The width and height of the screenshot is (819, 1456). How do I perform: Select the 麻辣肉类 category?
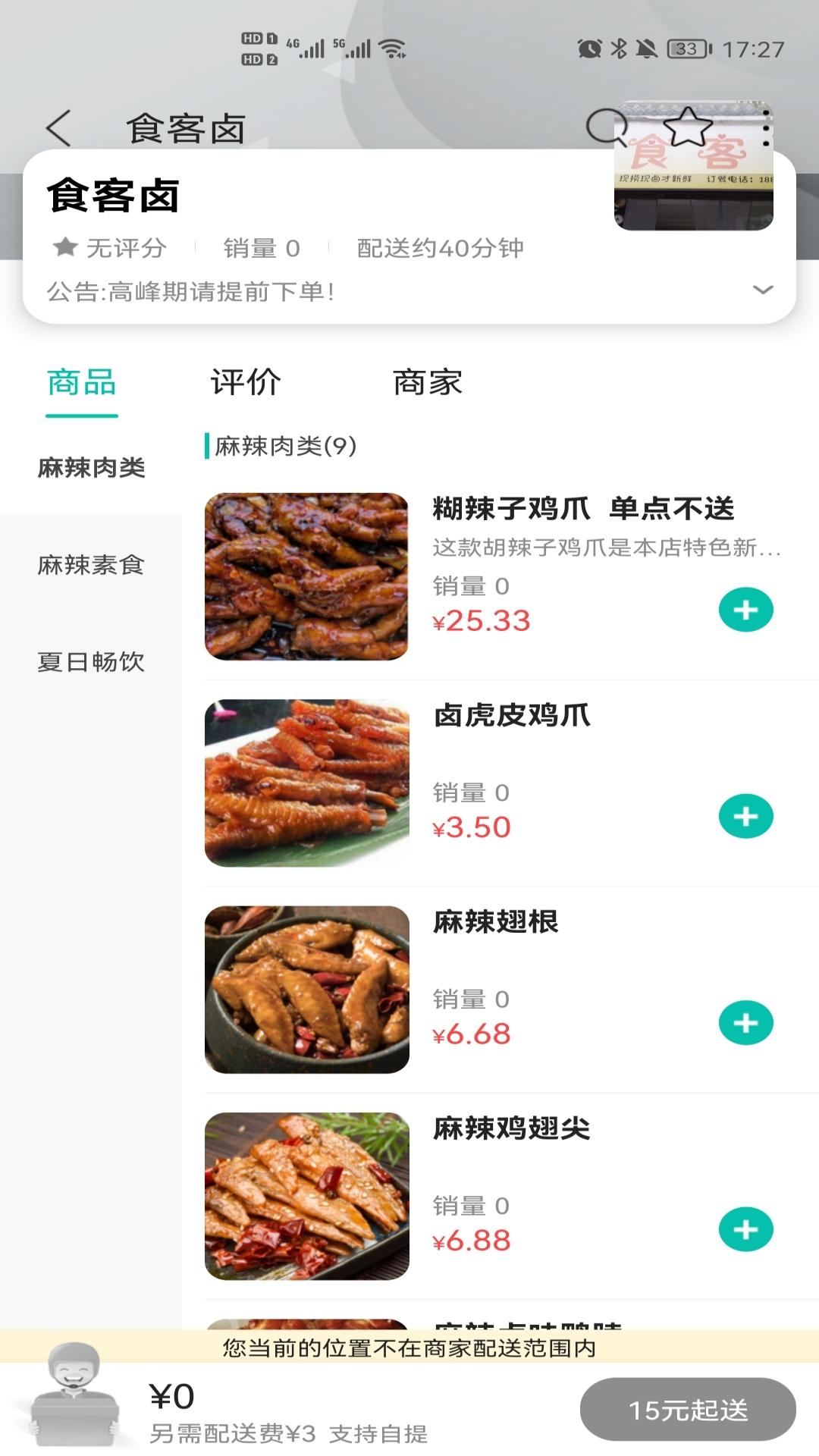(x=91, y=468)
